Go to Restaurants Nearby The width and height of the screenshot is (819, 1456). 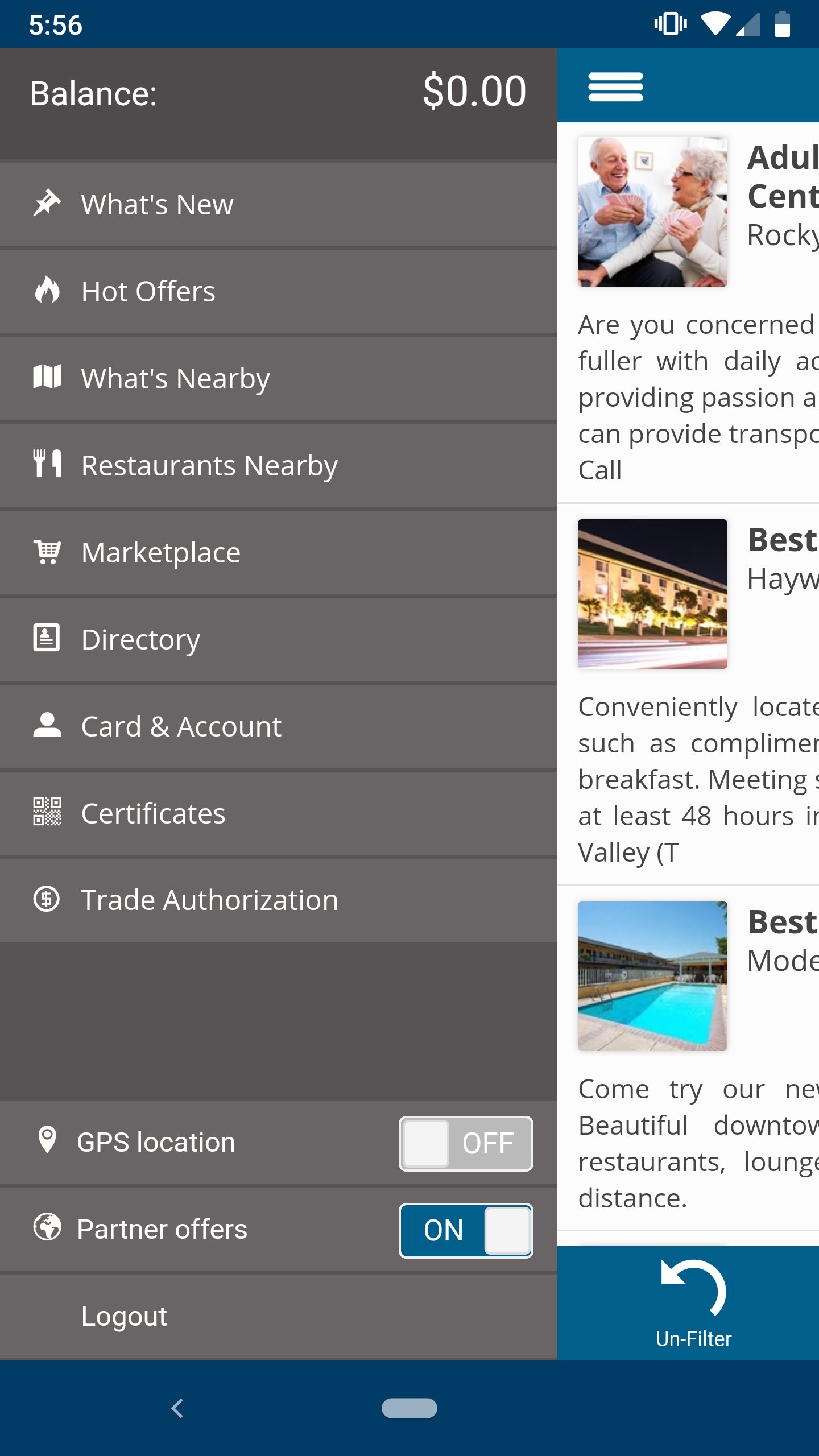click(x=278, y=466)
